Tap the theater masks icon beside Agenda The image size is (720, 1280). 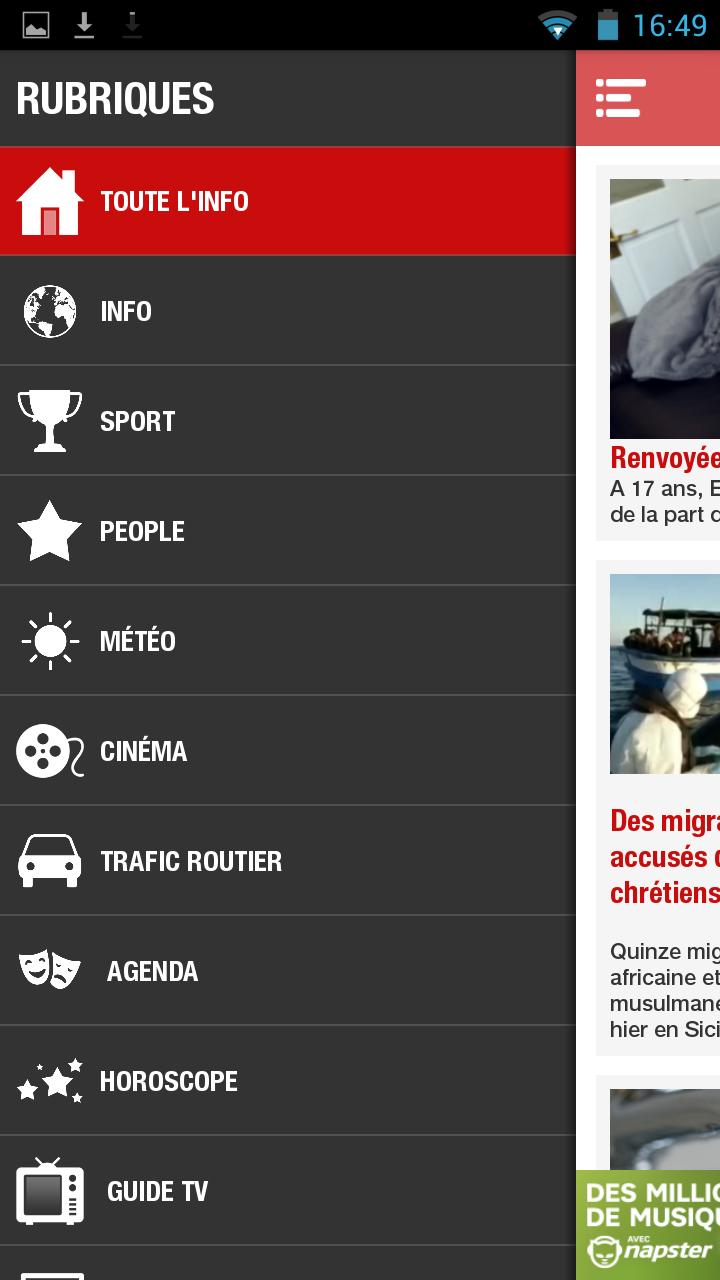(x=49, y=971)
